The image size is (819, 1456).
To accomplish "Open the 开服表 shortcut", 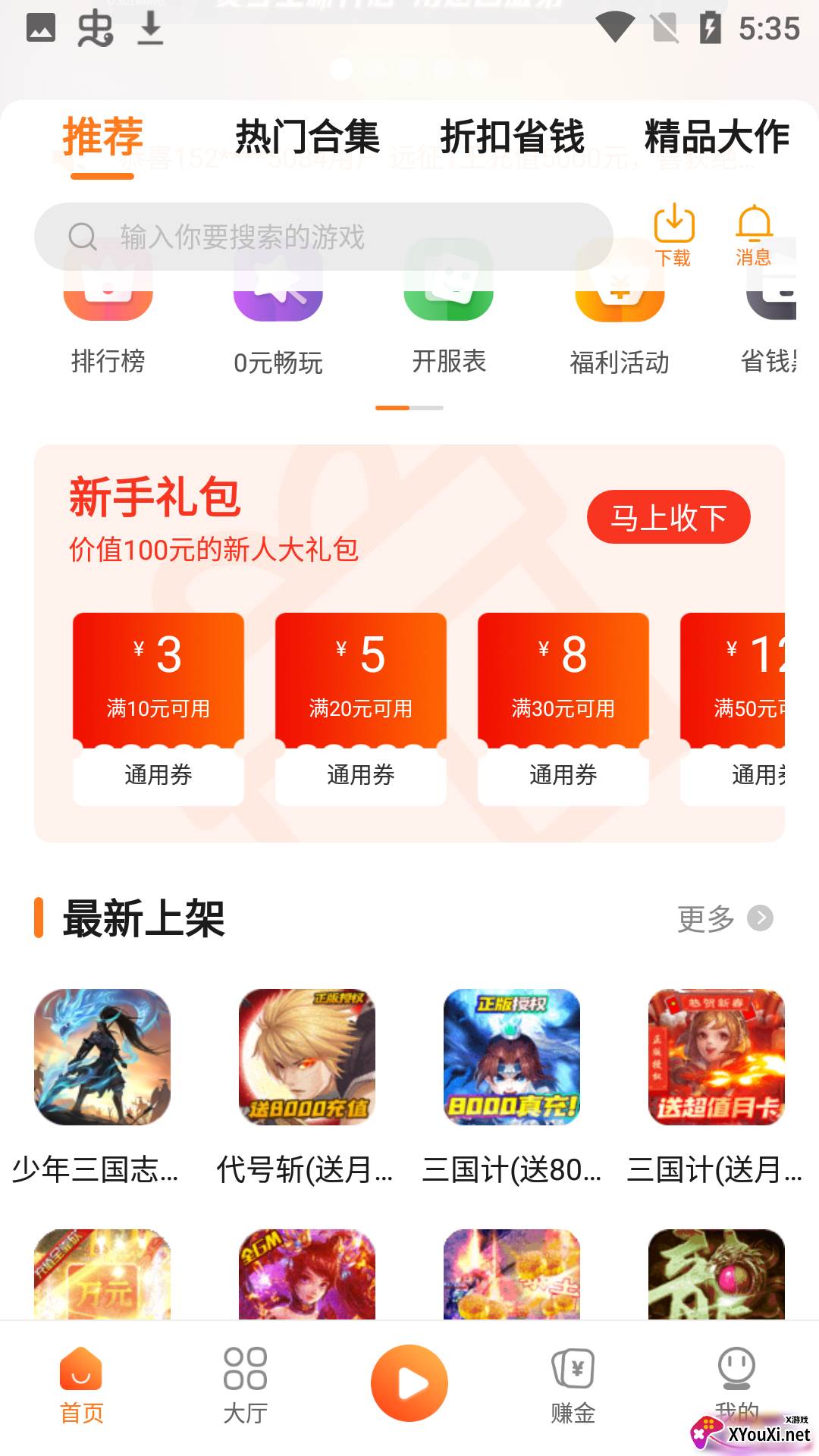I will tap(449, 318).
